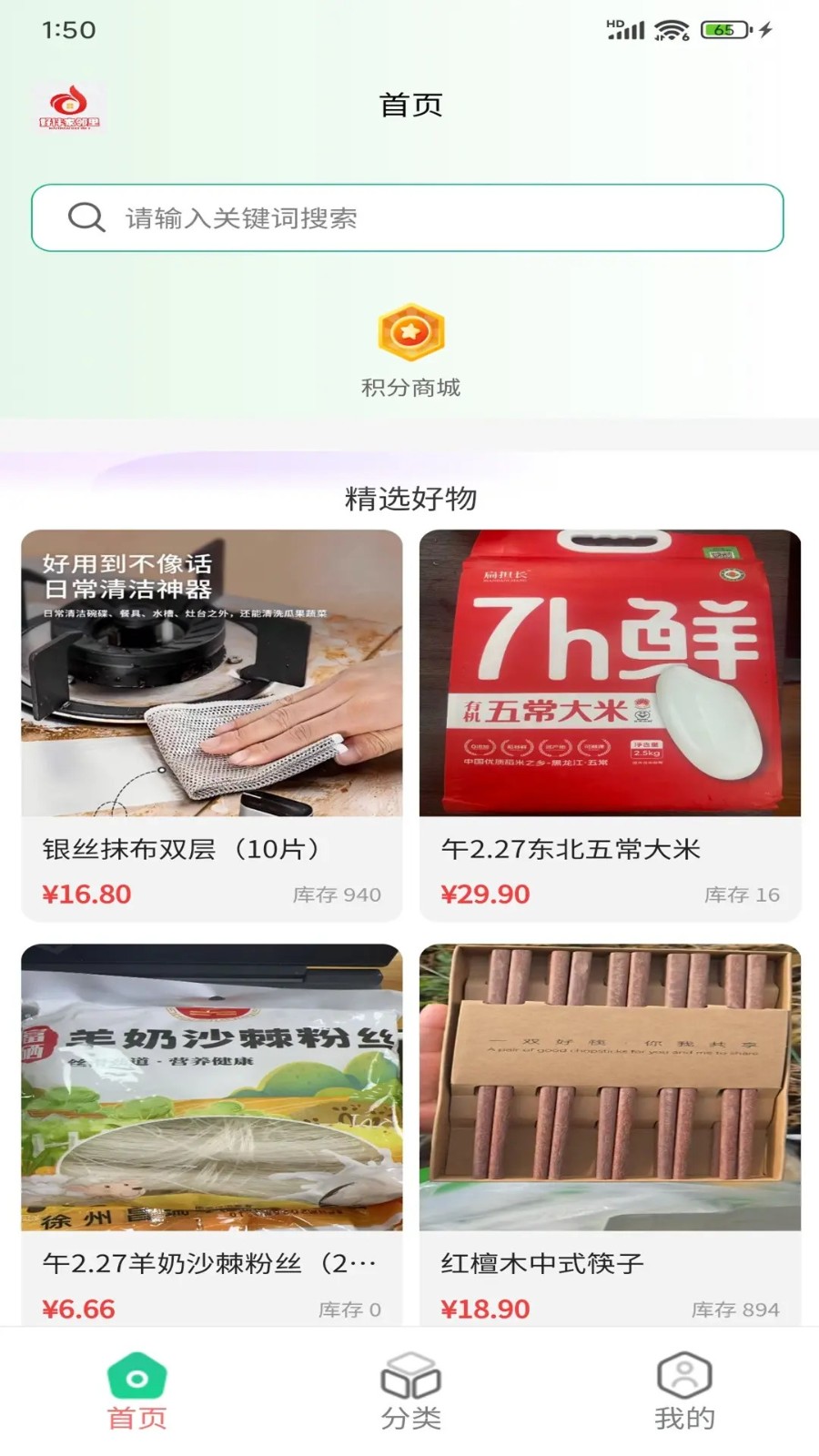Tap the 精选好物 section heading
This screenshot has width=819, height=1456.
[x=409, y=498]
